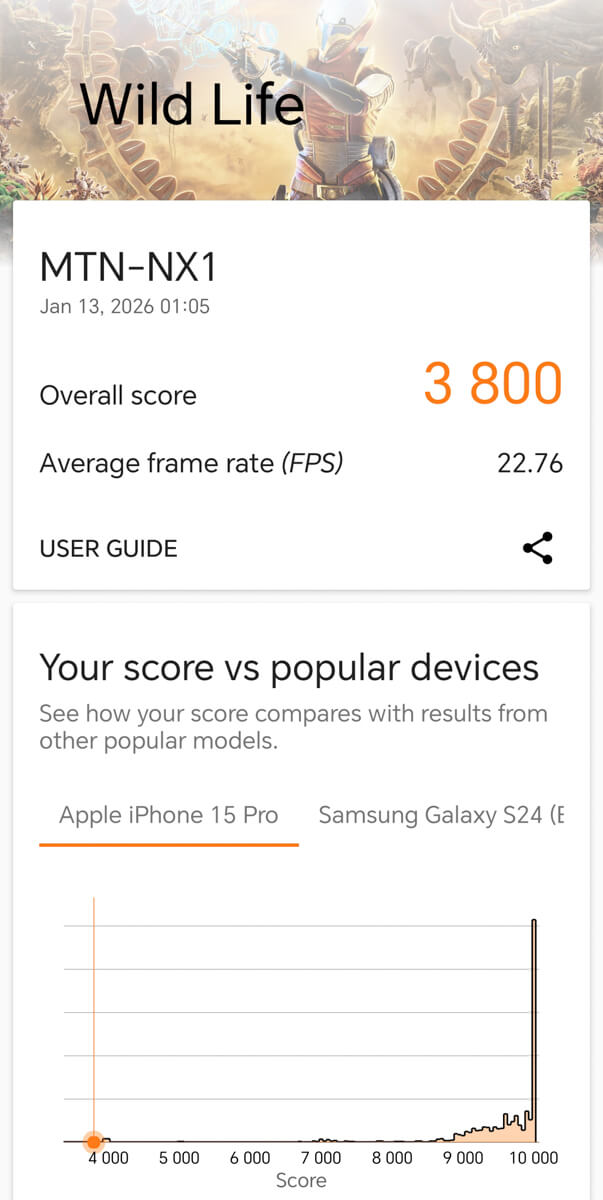This screenshot has height=1200, width=603.
Task: Select the Apple iPhone 15 Pro tab
Action: pyautogui.click(x=168, y=814)
